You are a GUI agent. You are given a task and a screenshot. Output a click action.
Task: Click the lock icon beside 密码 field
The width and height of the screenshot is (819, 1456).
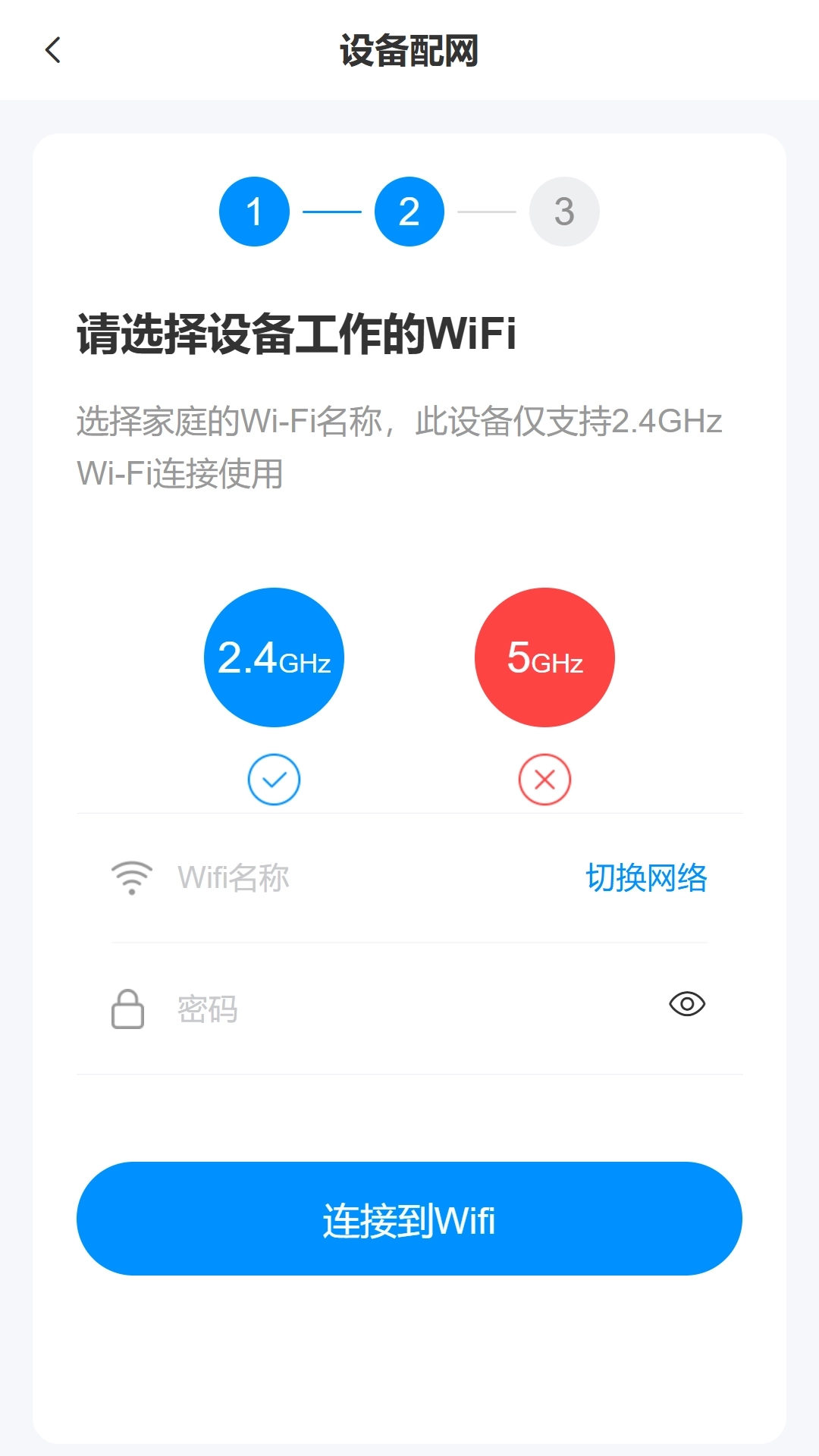click(129, 1009)
